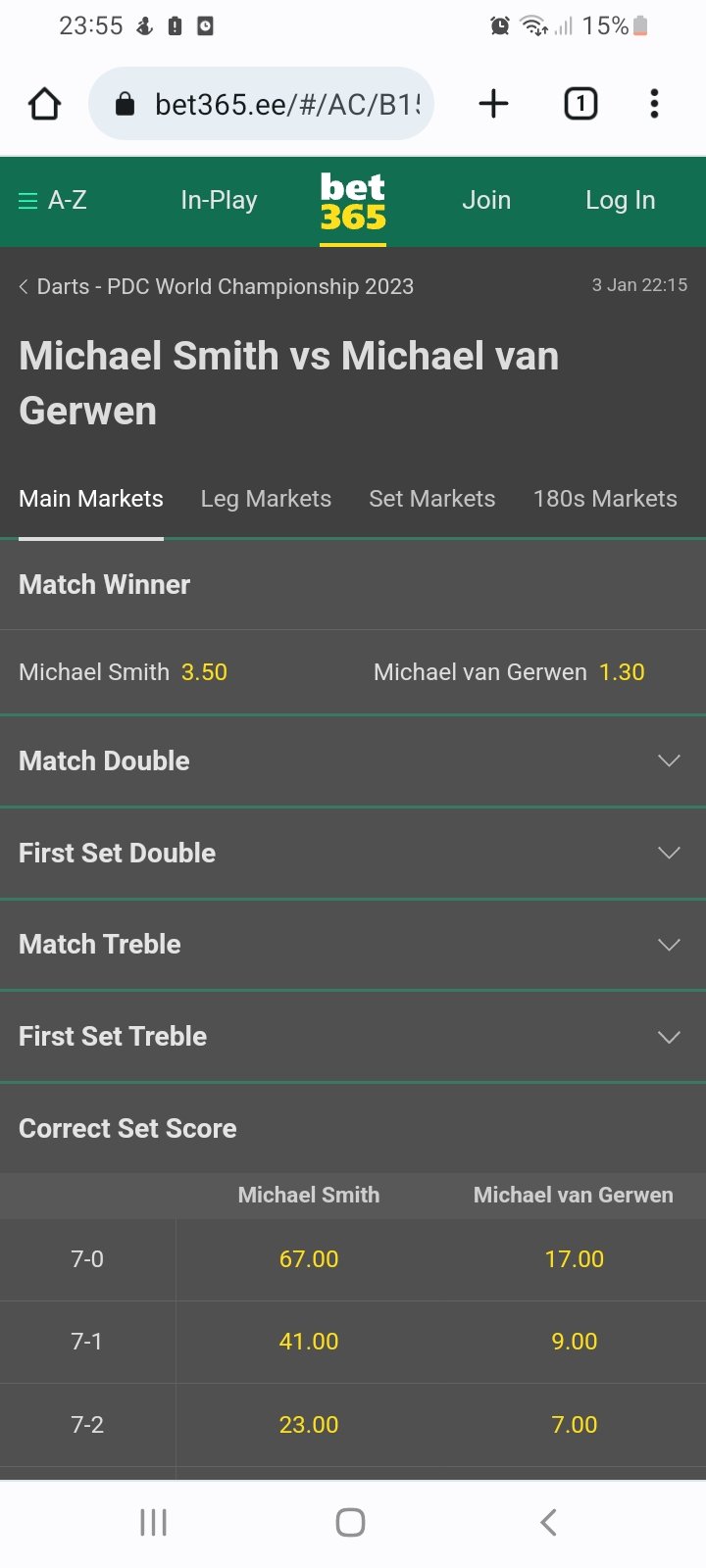Switch to the Leg Markets tab

coord(266,499)
